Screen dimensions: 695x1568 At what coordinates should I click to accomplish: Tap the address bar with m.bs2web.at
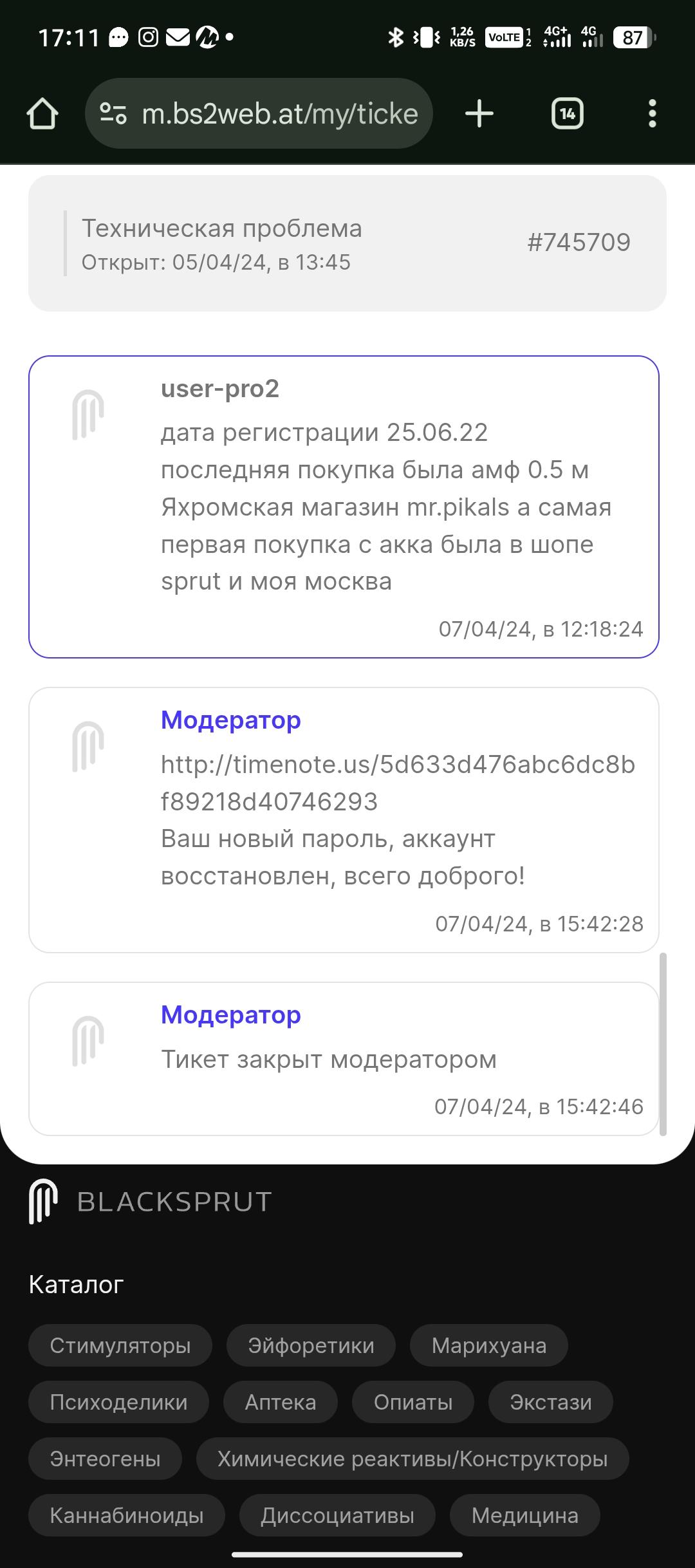259,113
